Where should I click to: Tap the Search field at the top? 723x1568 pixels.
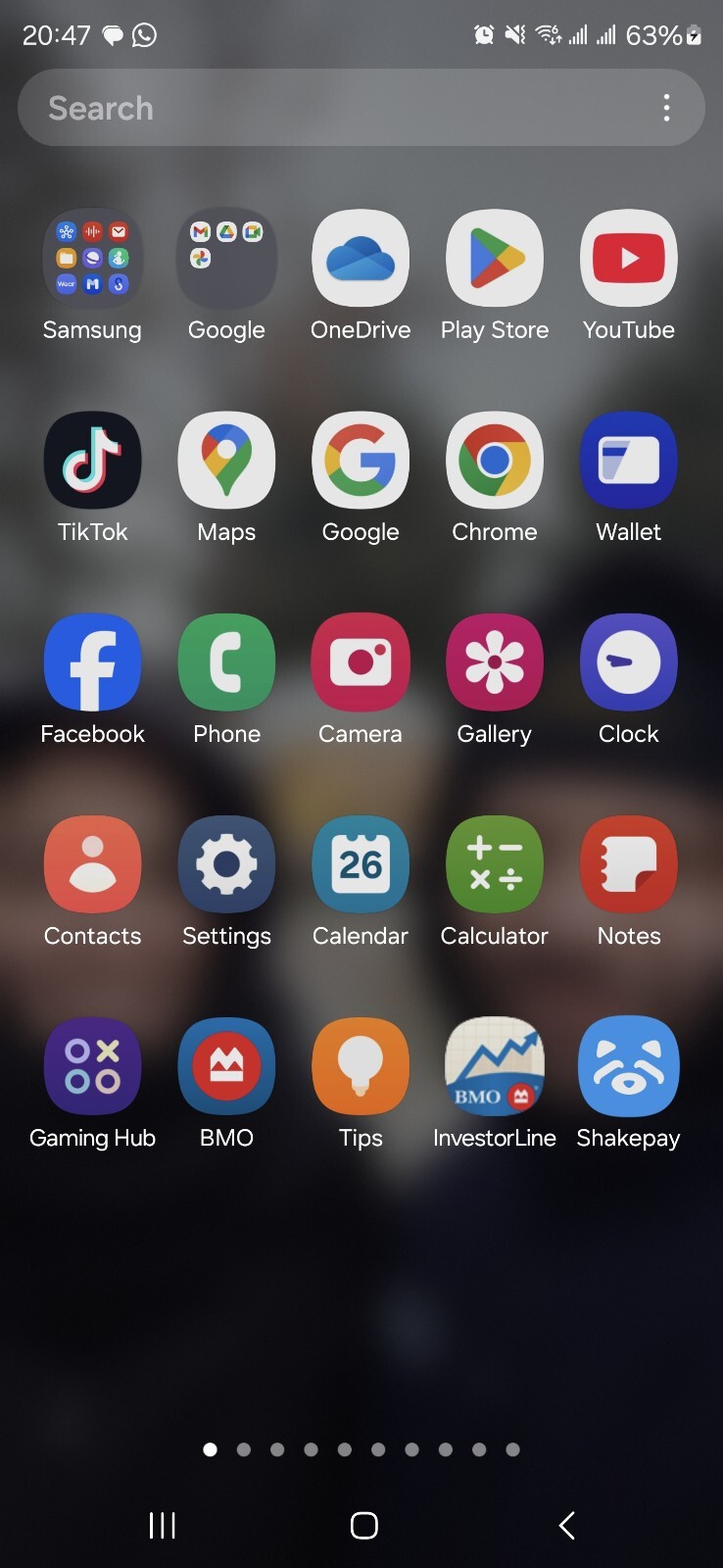333,108
